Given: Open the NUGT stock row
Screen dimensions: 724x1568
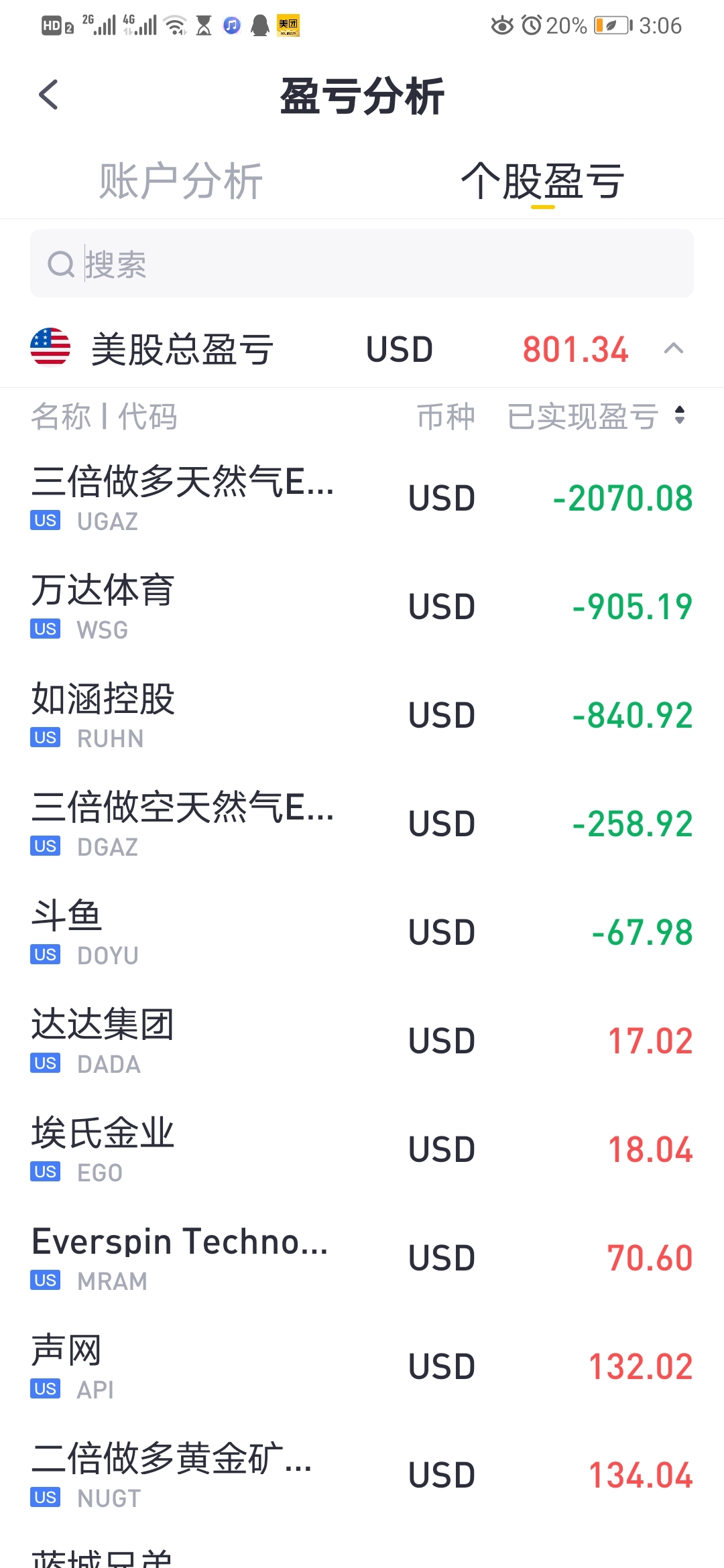Looking at the screenshot, I should (x=362, y=1476).
